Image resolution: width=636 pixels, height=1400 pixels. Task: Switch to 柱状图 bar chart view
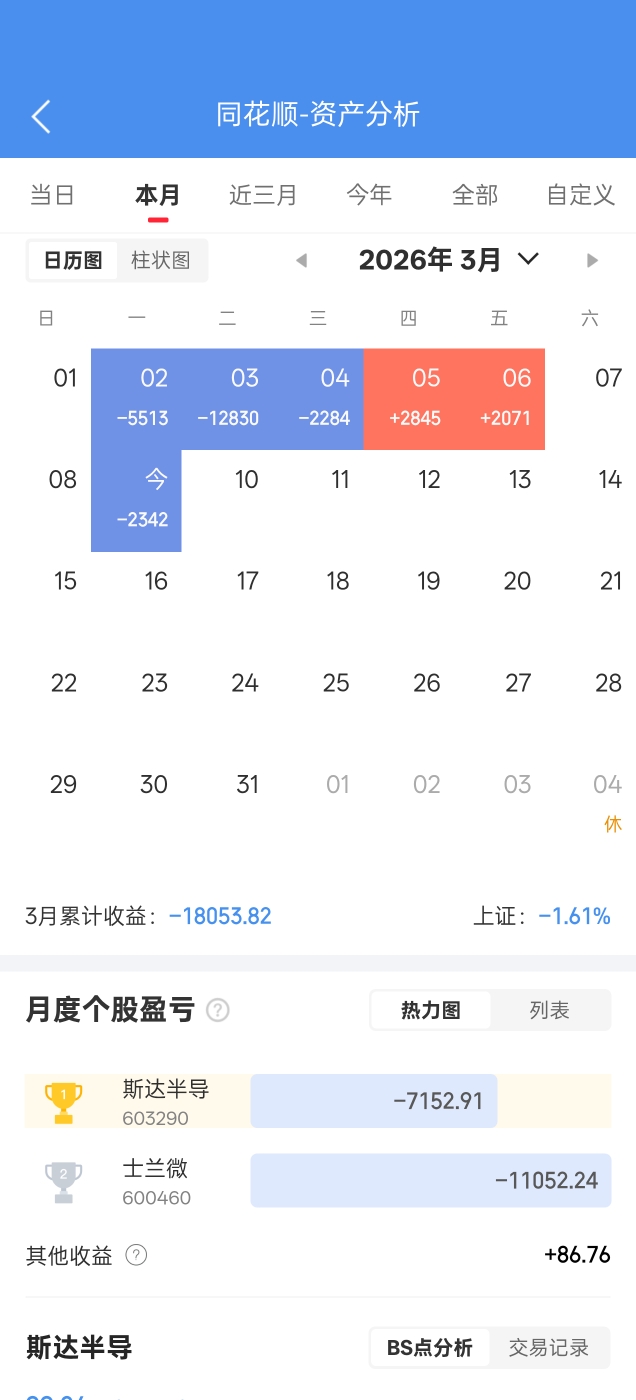pyautogui.click(x=161, y=261)
